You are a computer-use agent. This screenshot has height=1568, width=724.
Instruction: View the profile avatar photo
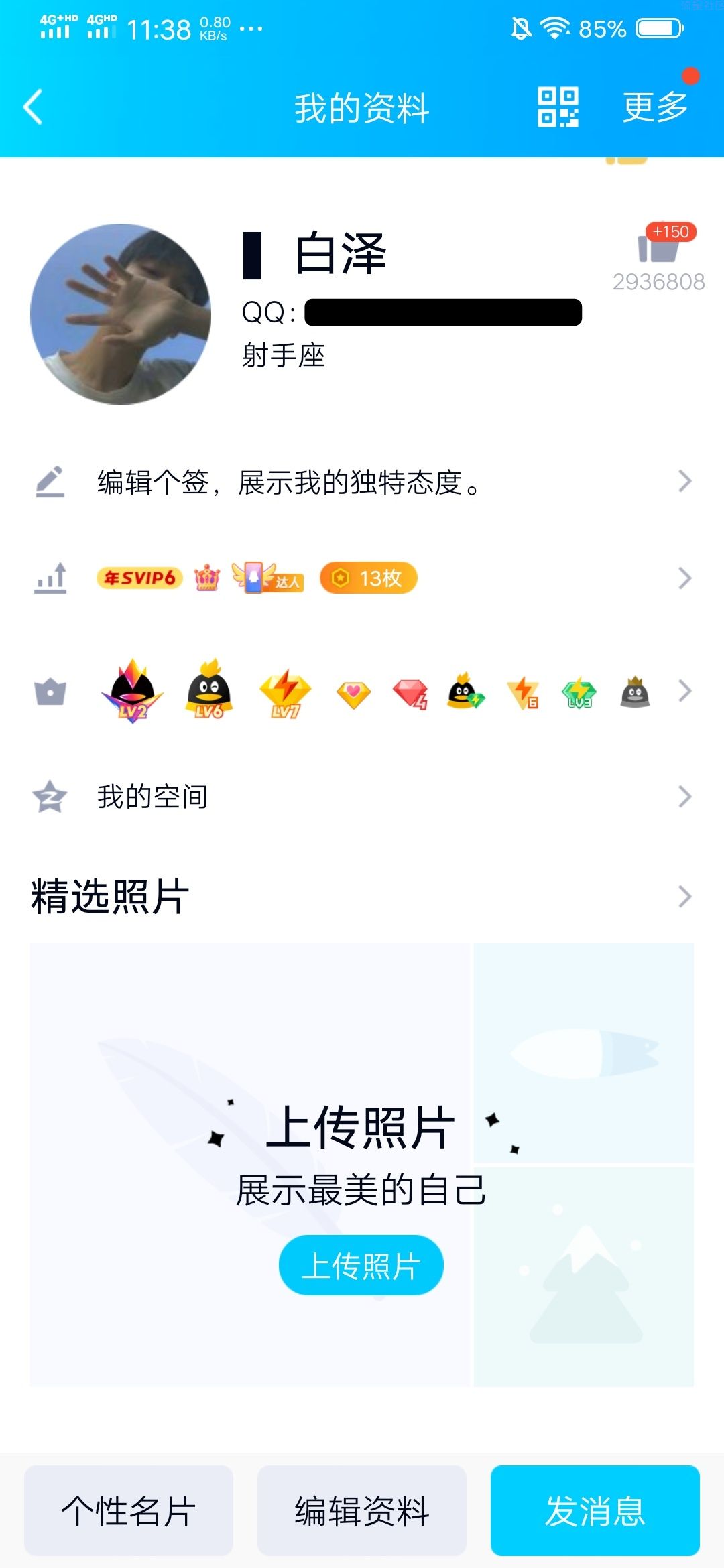(121, 314)
